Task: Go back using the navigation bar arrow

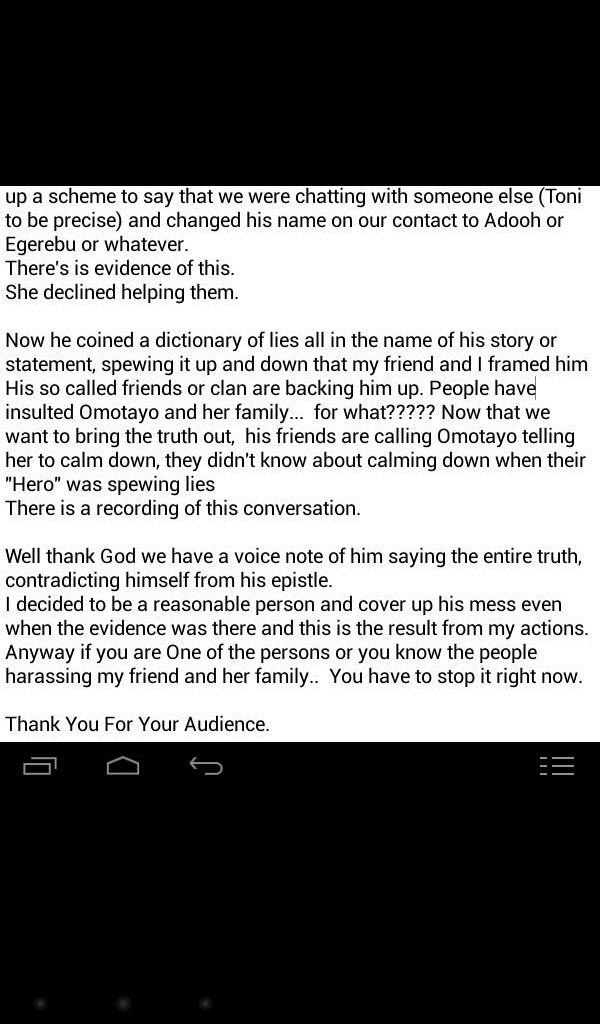Action: coord(206,767)
